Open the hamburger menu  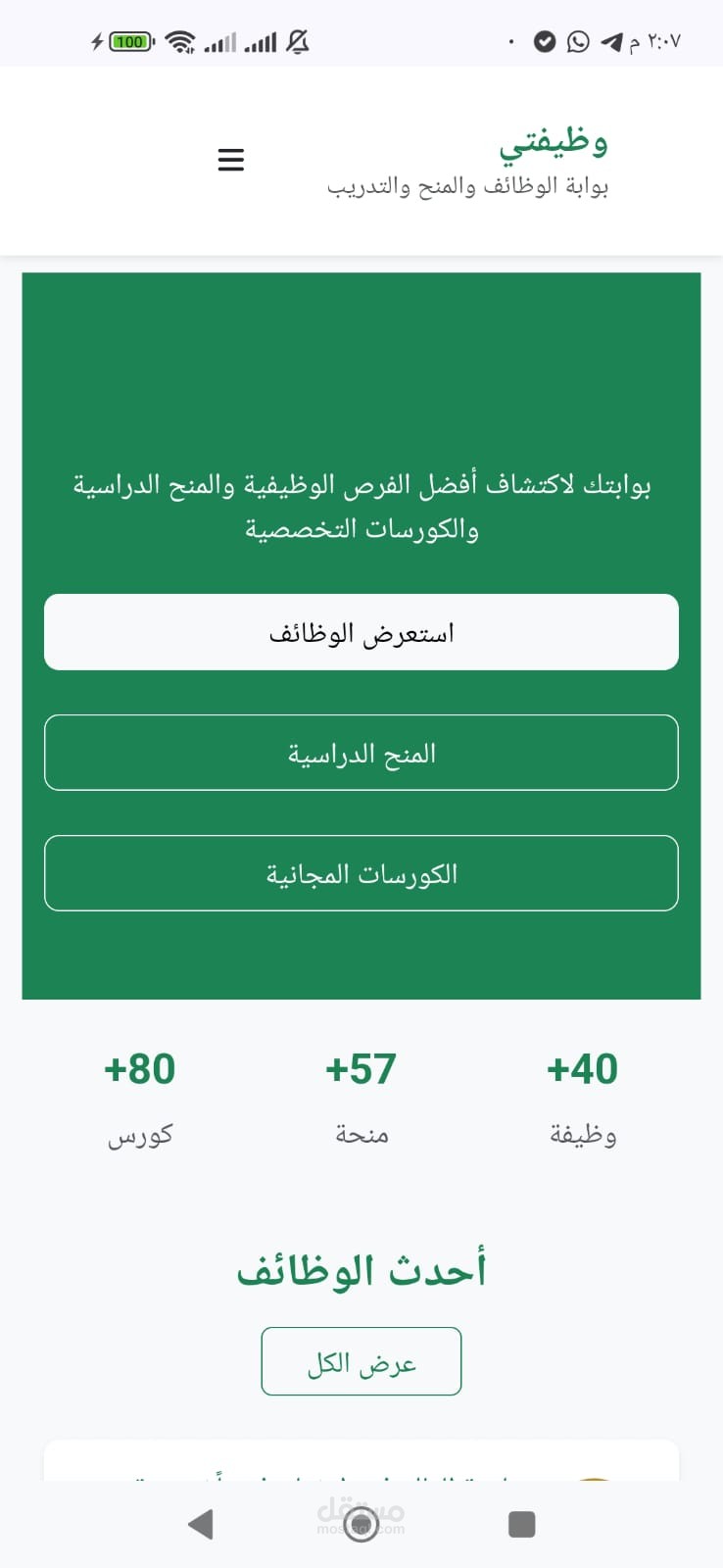coord(230,160)
